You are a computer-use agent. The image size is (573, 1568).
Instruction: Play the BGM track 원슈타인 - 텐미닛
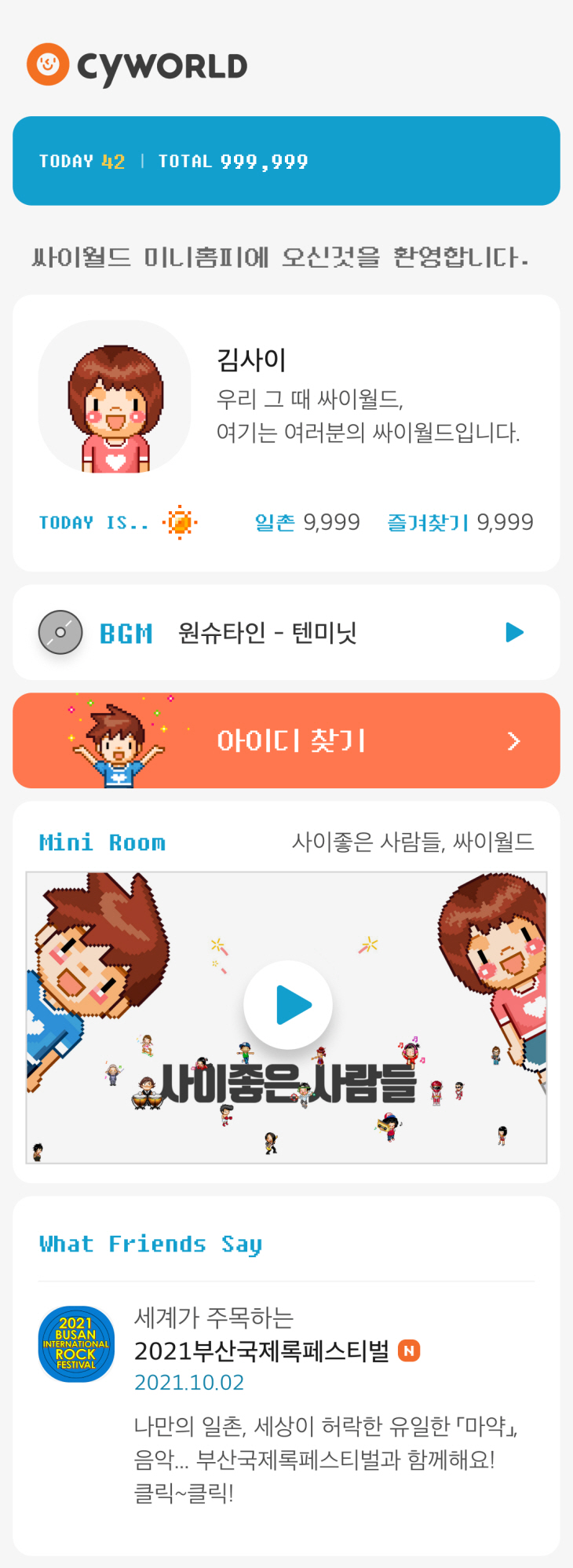point(514,632)
